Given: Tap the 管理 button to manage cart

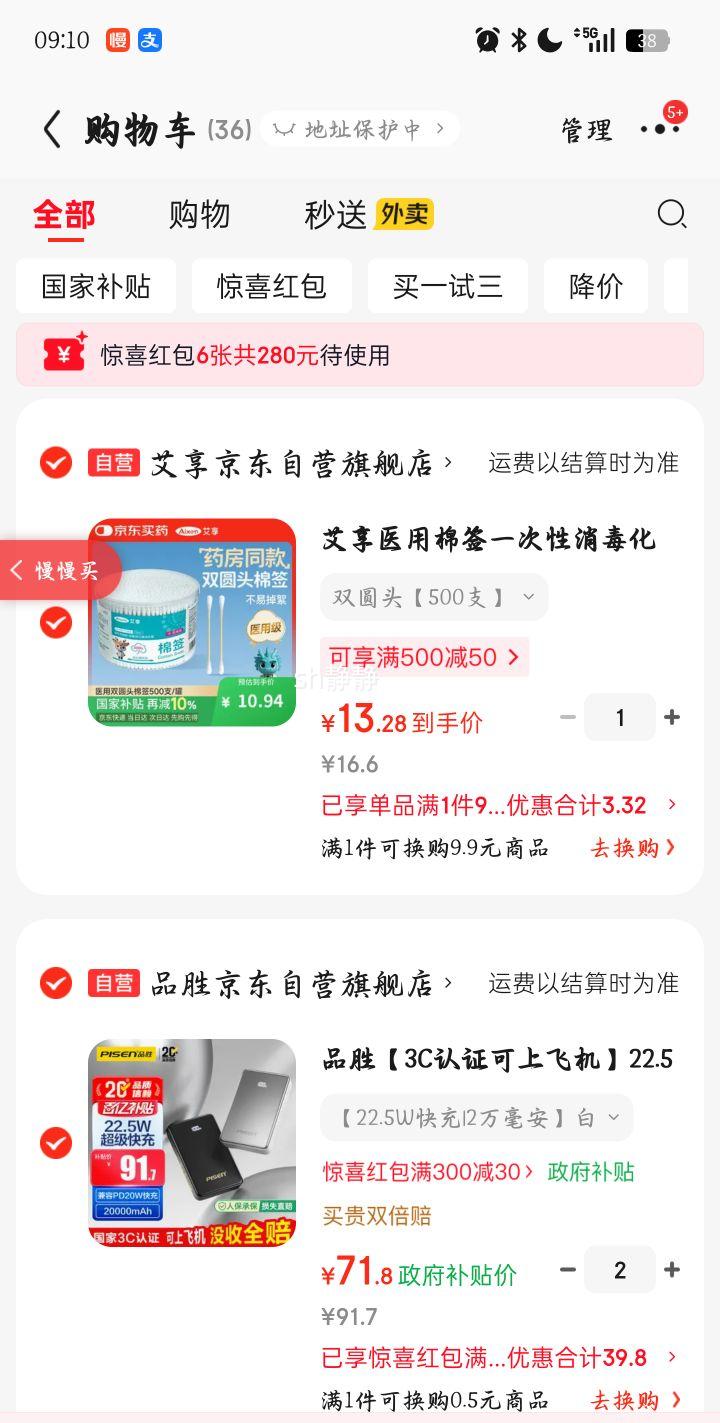Looking at the screenshot, I should click(x=587, y=131).
